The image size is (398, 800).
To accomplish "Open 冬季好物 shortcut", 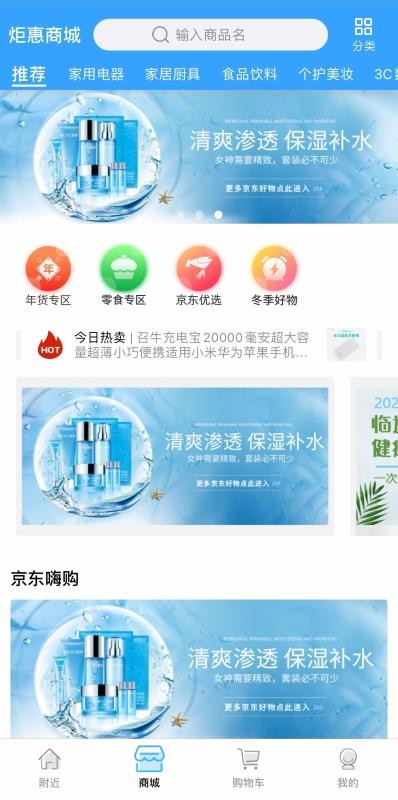I will pos(274,276).
